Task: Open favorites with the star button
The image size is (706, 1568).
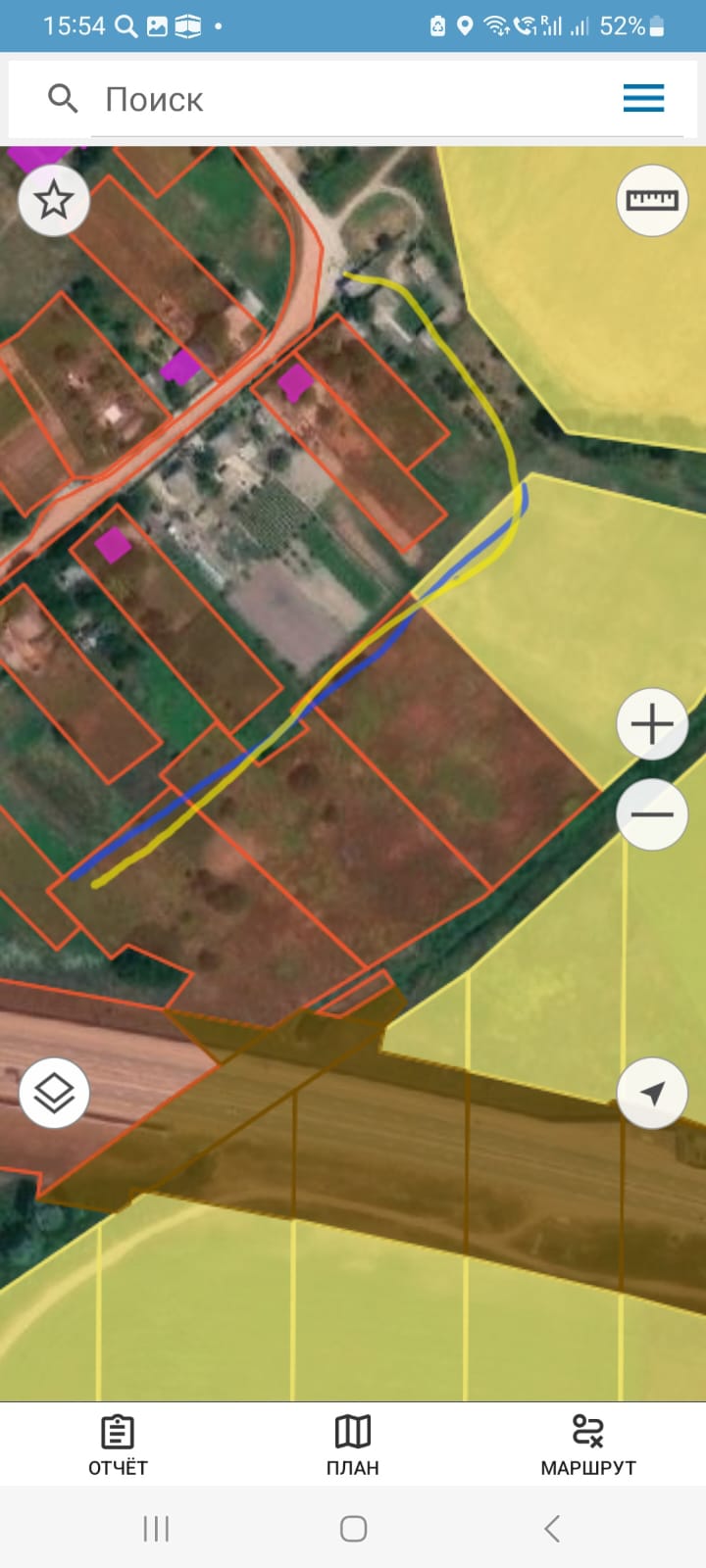Action: pos(54,200)
